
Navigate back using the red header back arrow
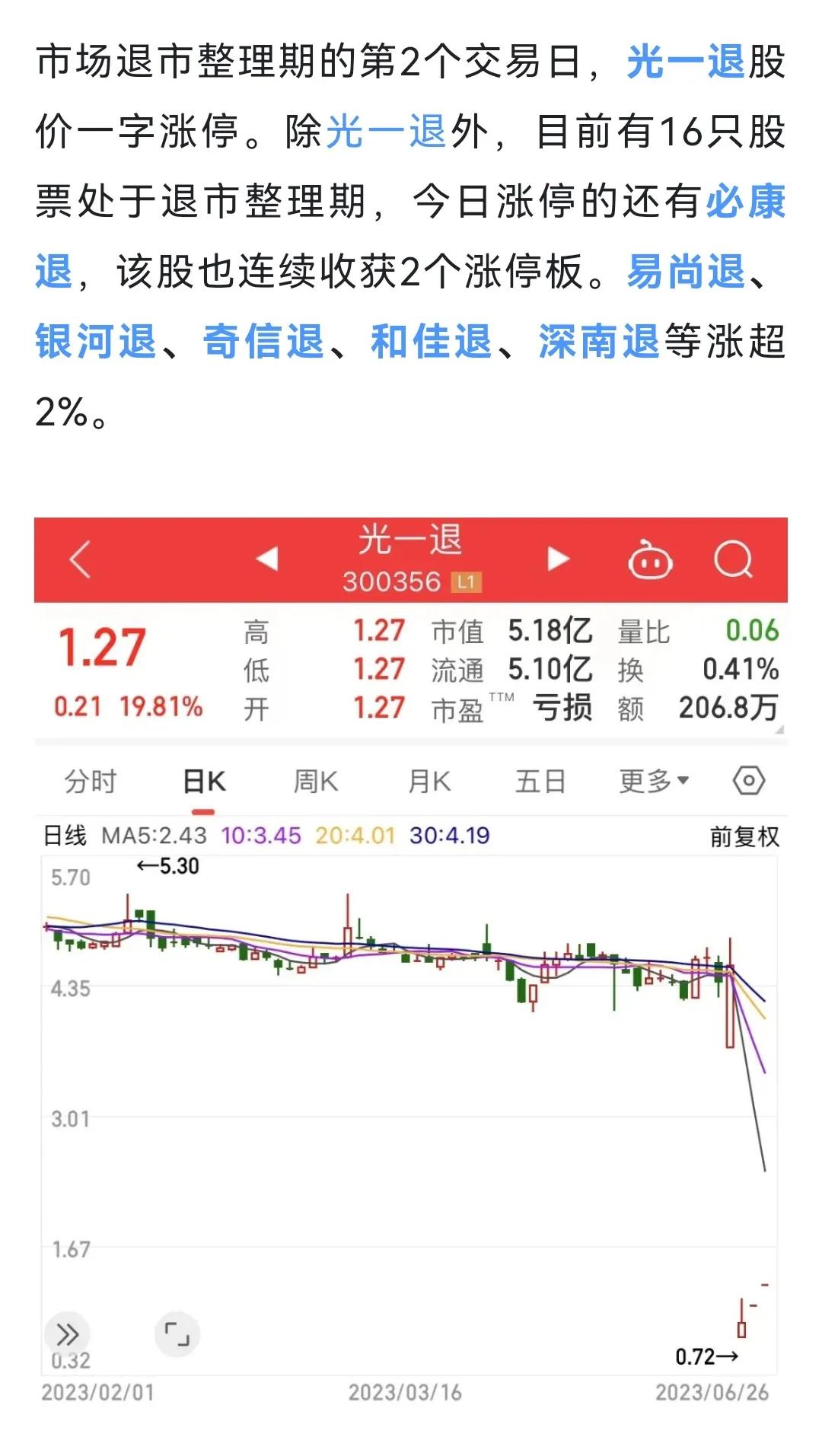78,558
